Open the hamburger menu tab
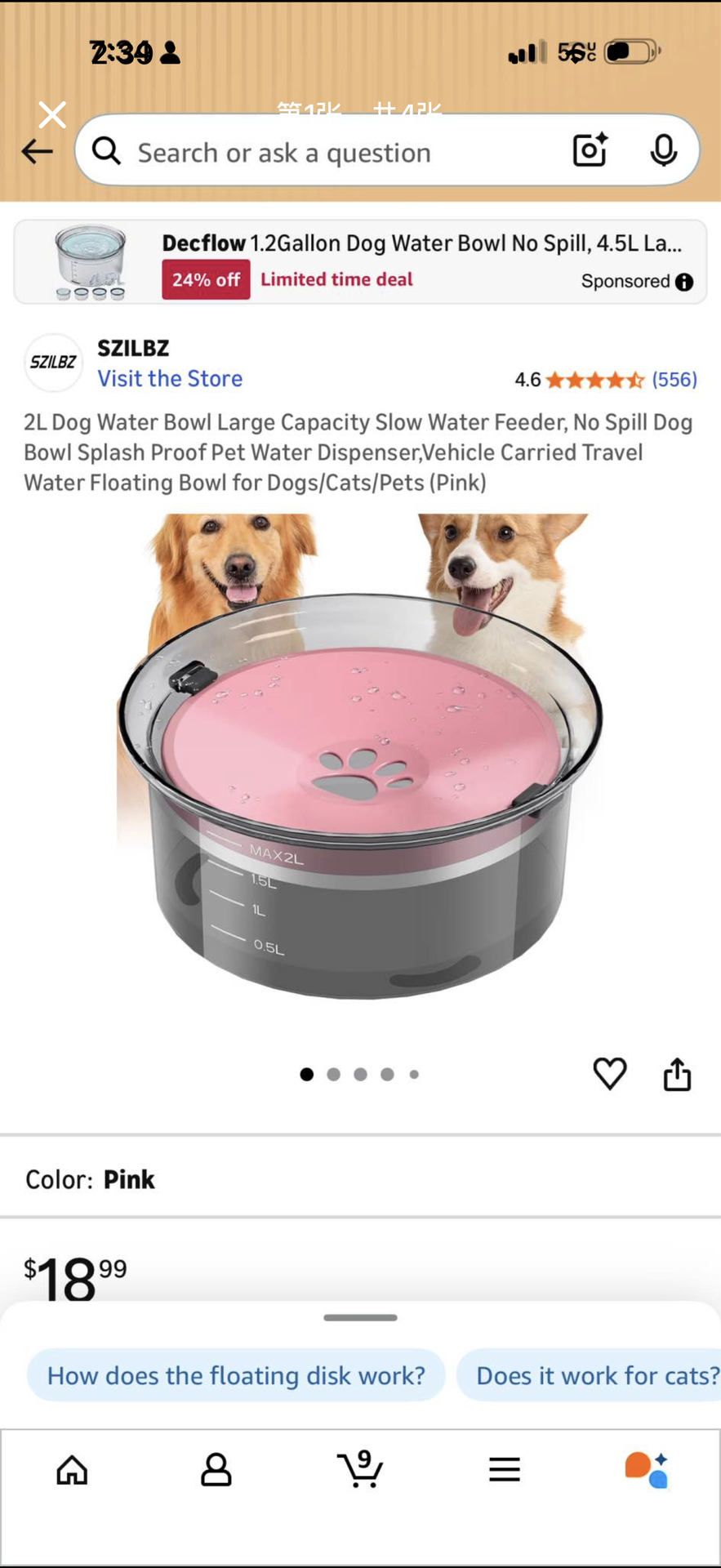The image size is (721, 1568). [505, 1470]
